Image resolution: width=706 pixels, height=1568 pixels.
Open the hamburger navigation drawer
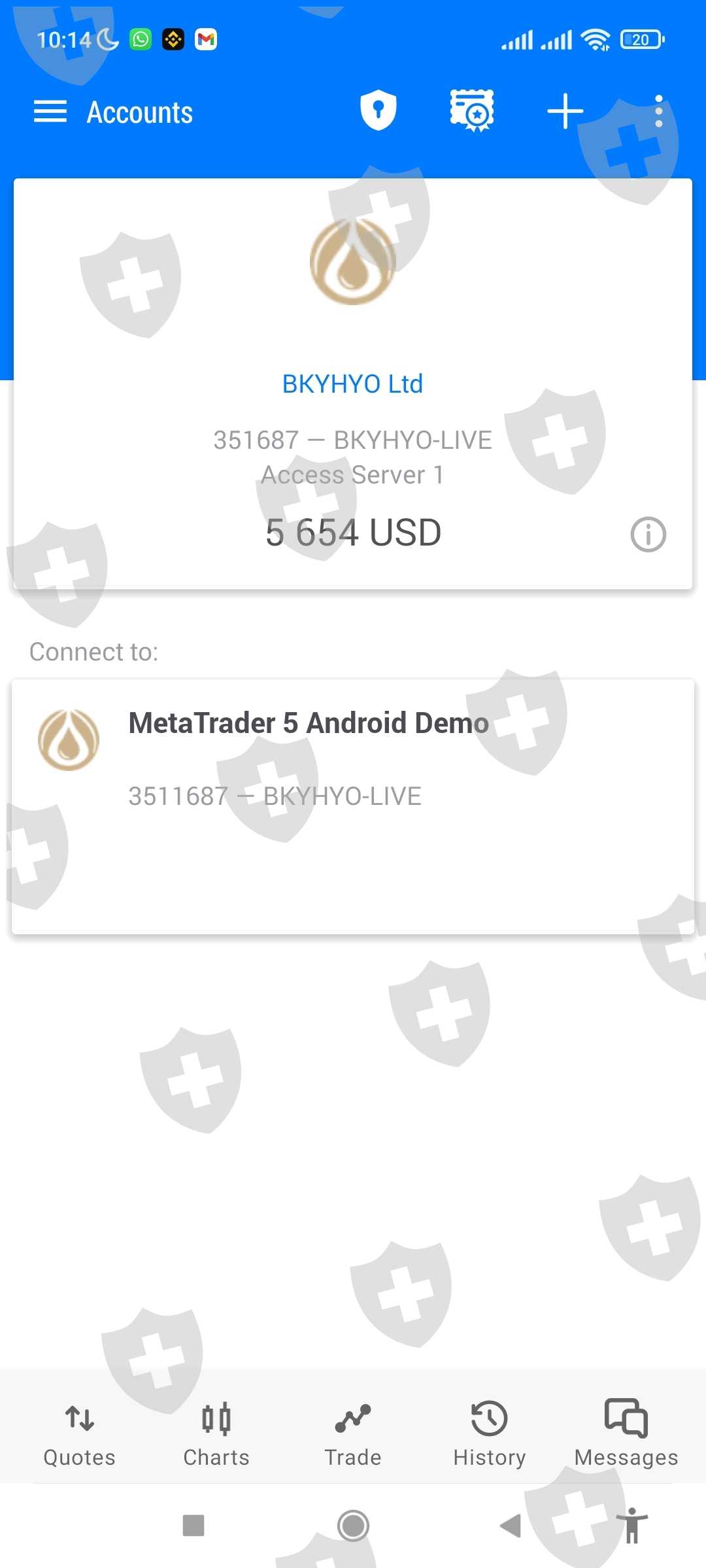(50, 112)
